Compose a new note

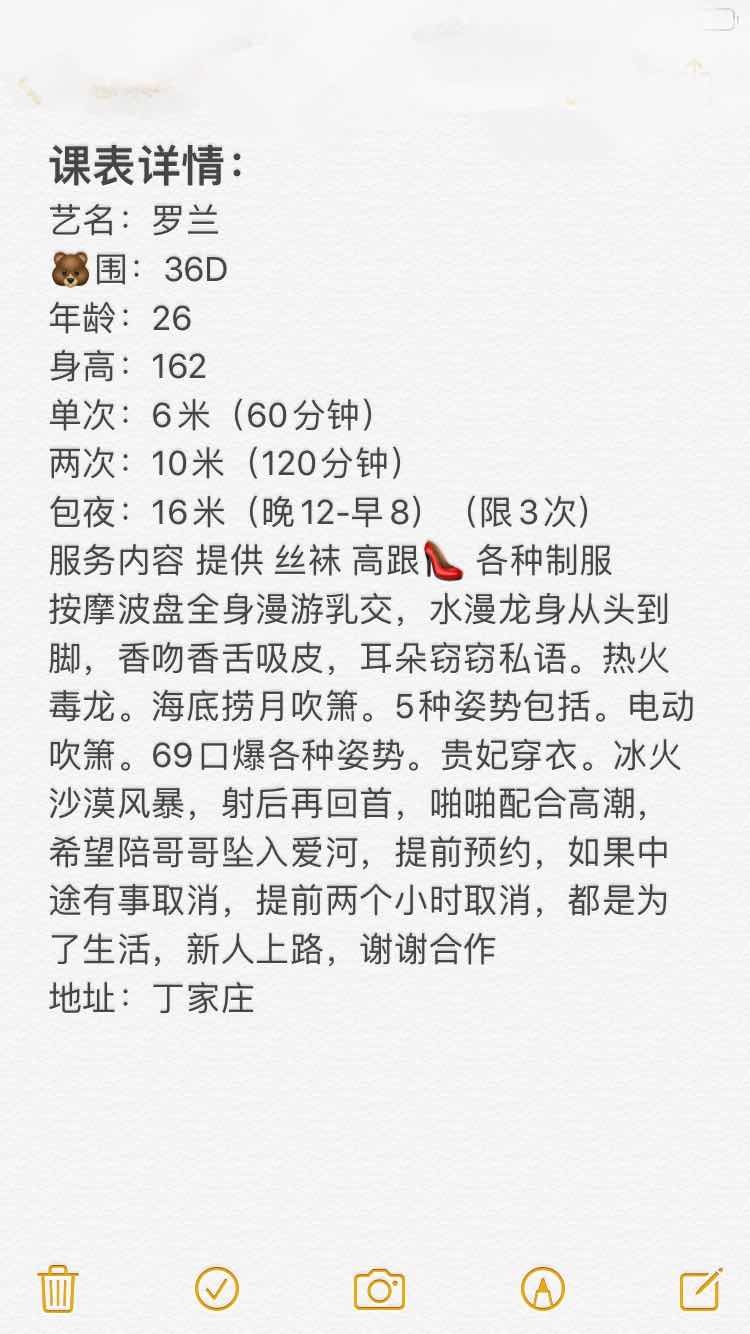click(x=700, y=1288)
